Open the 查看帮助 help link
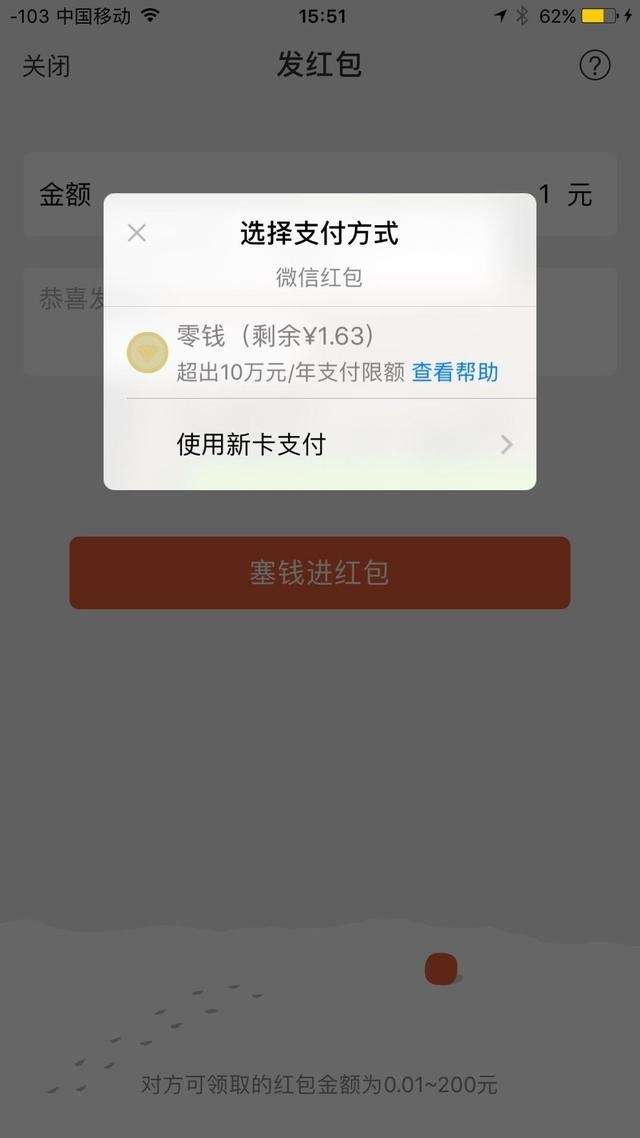The image size is (640, 1138). [455, 373]
